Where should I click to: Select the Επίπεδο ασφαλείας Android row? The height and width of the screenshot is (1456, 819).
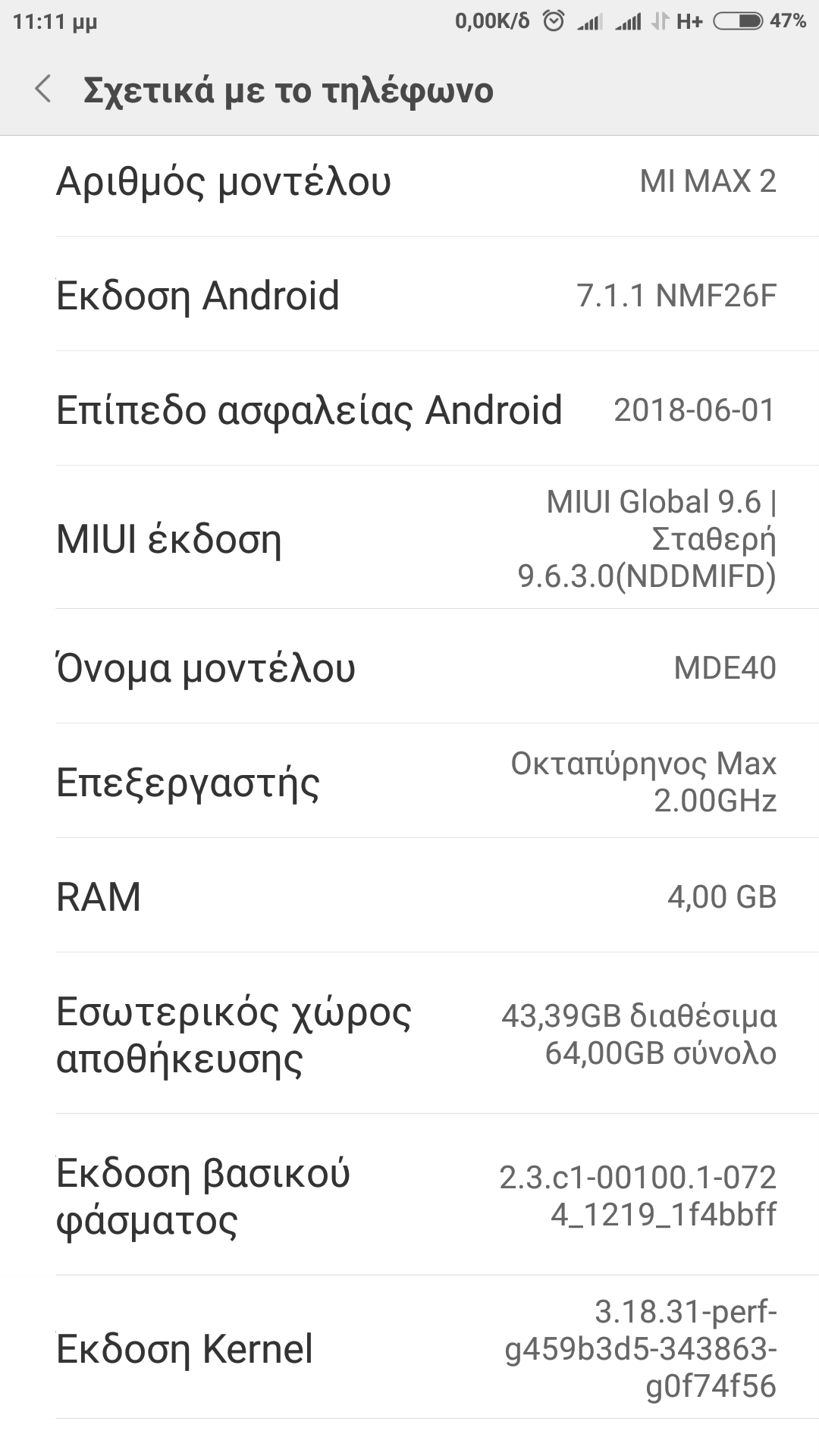pyautogui.click(x=409, y=409)
